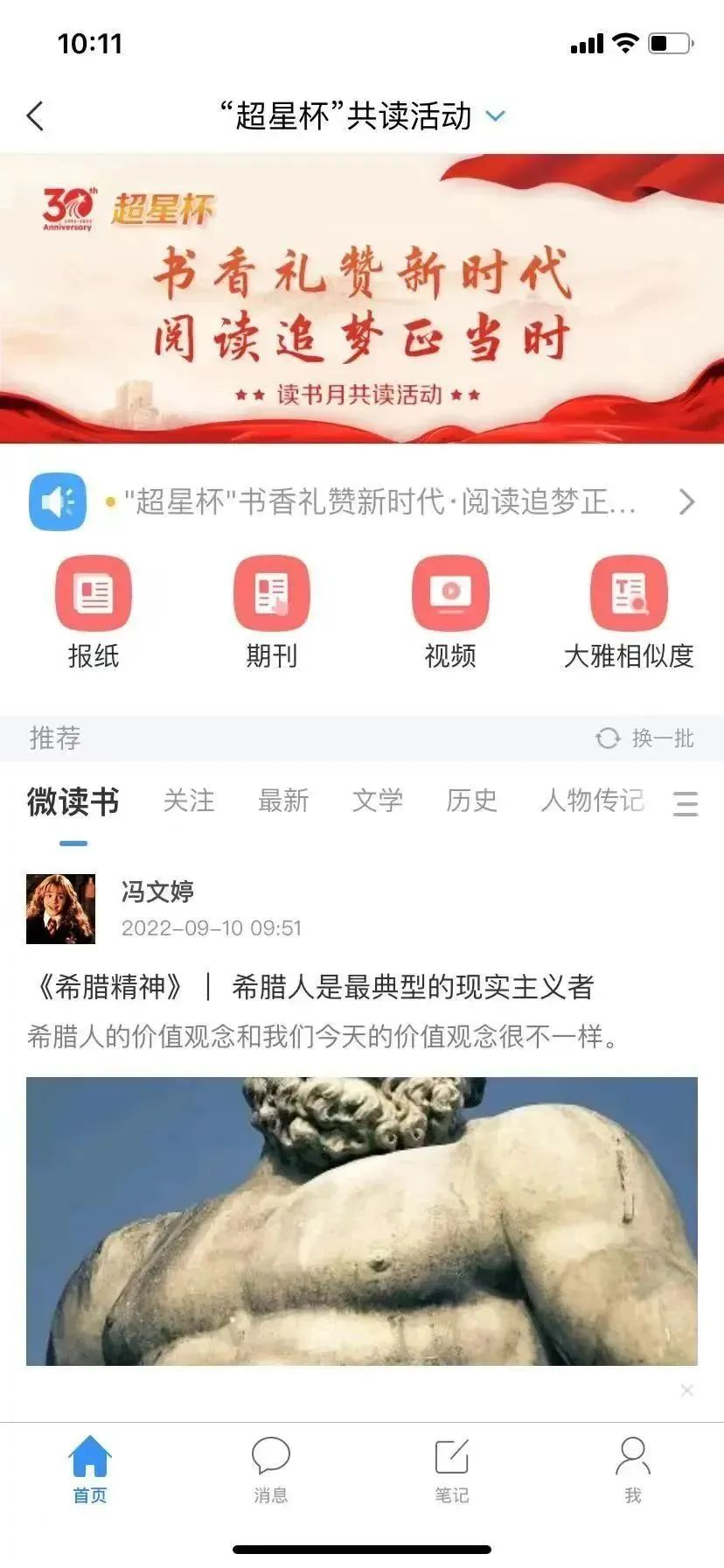This screenshot has width=724, height=1568.
Task: View 冯文婷's profile avatar
Action: point(60,909)
